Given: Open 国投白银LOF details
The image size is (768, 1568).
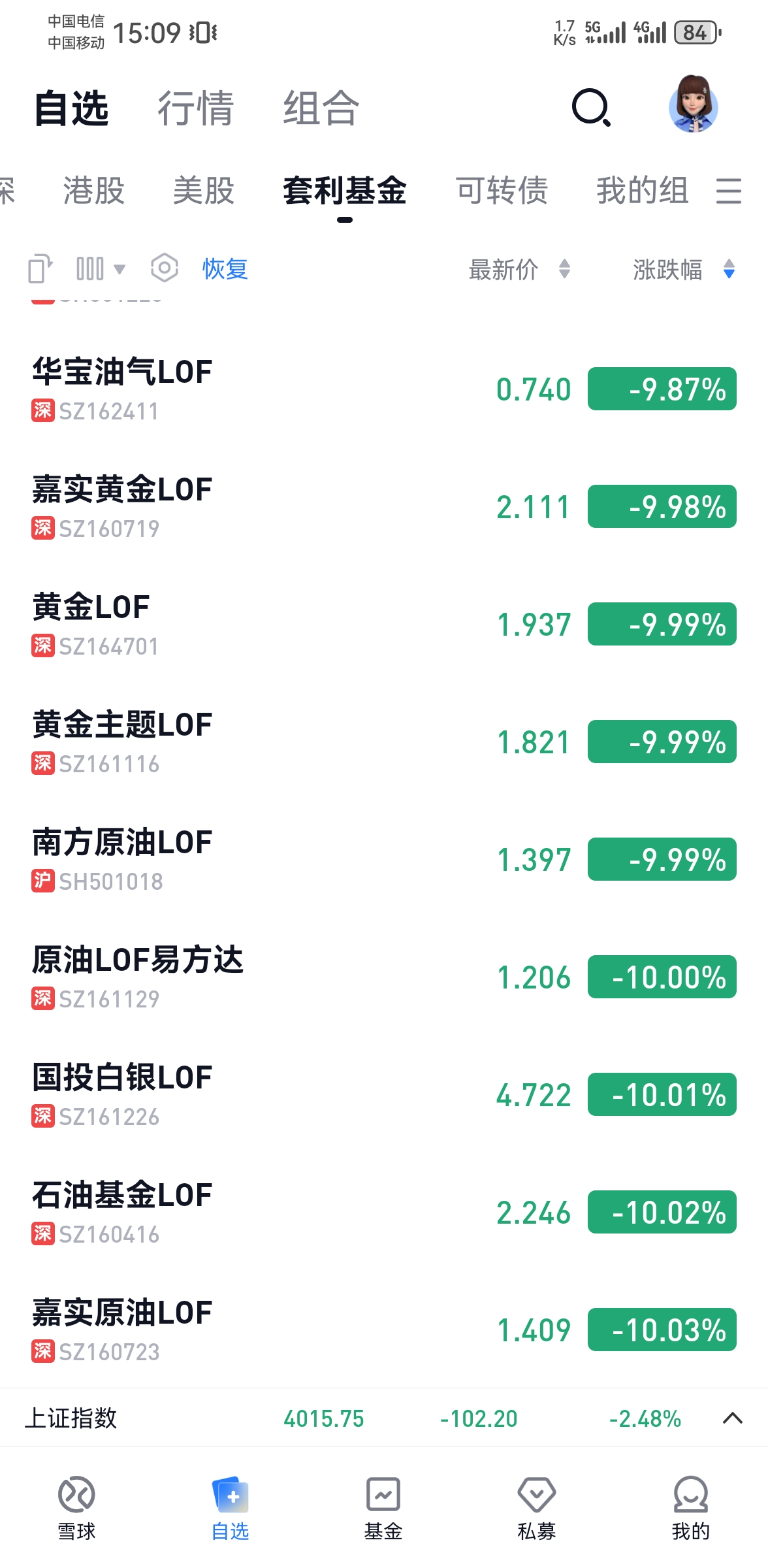Looking at the screenshot, I should 122,1094.
